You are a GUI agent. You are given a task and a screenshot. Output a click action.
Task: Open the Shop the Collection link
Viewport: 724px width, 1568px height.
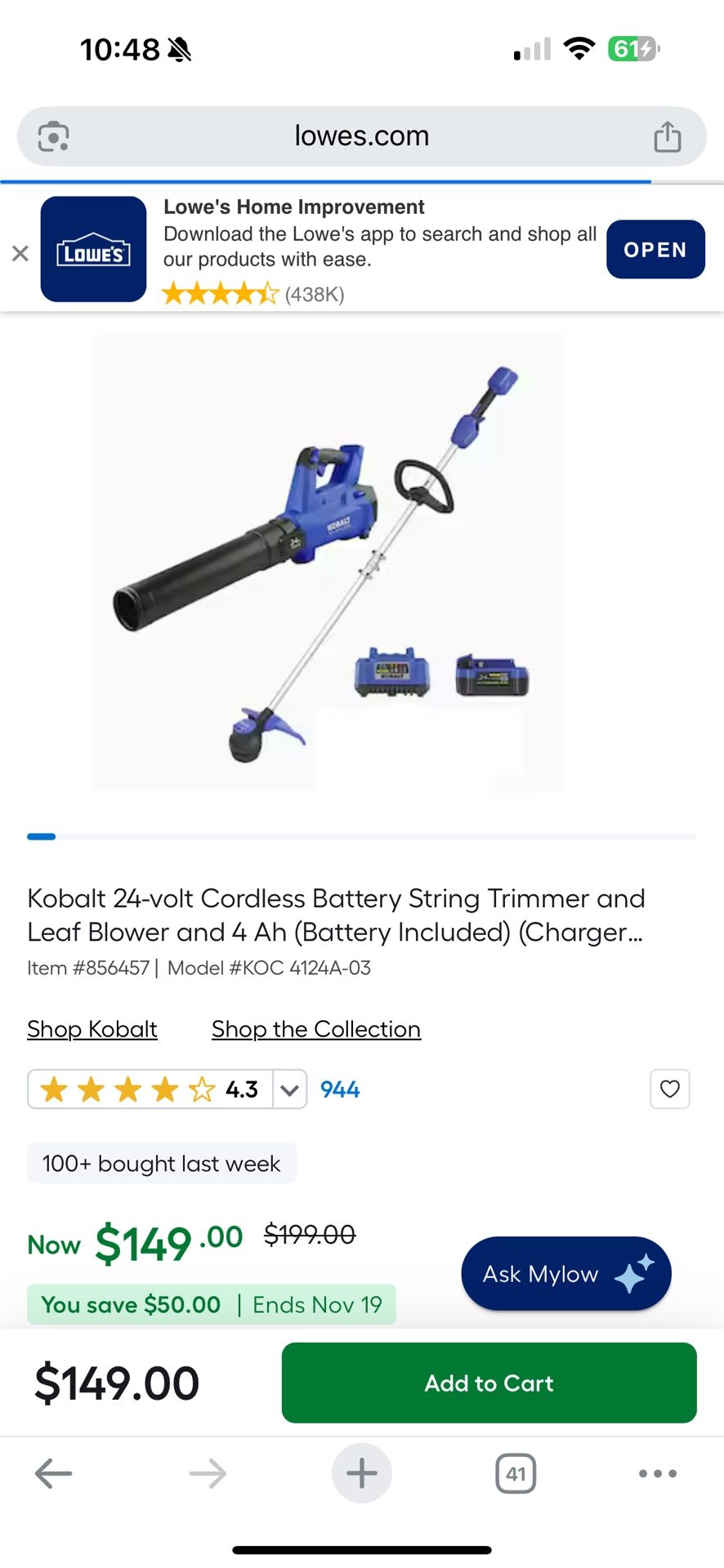coord(316,1029)
